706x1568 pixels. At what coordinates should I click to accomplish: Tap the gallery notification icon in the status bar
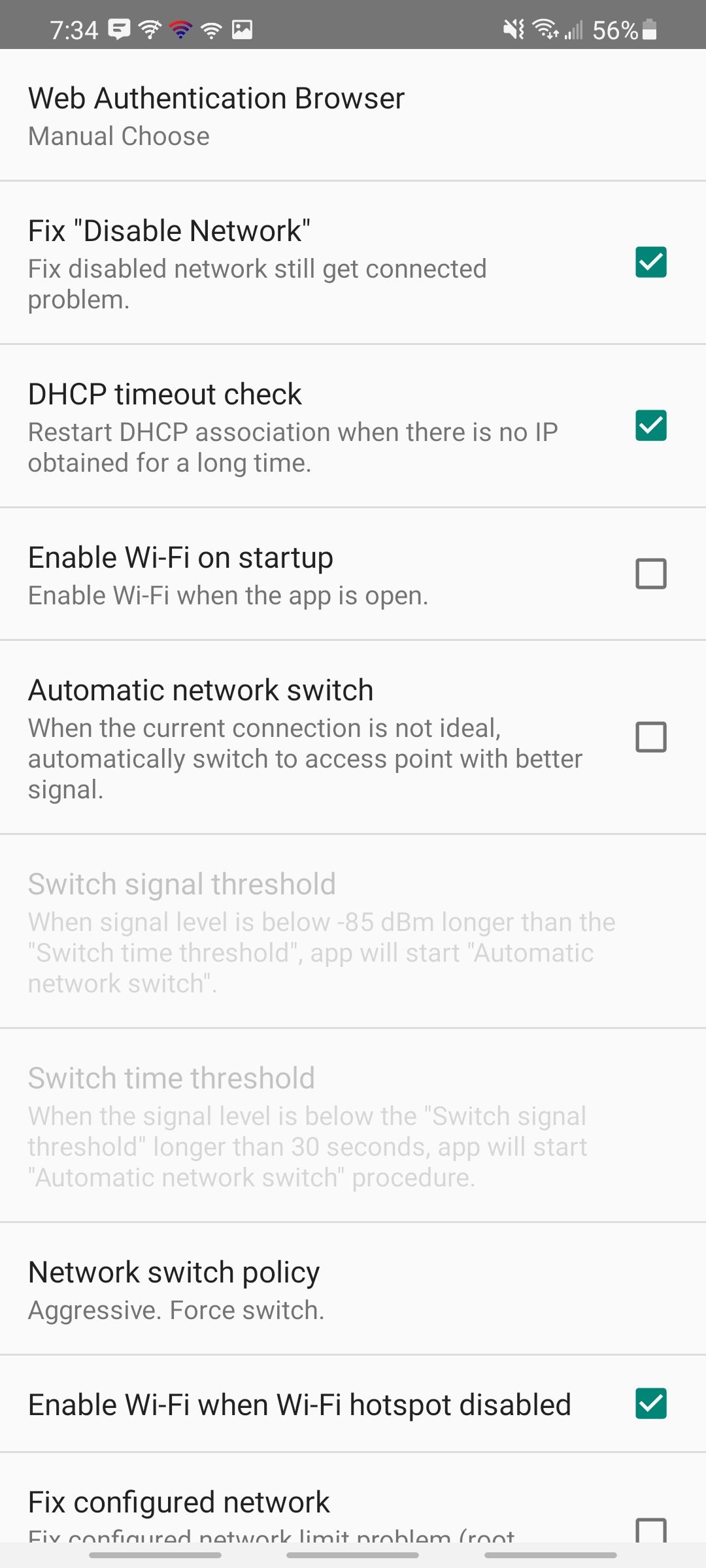pos(242,29)
